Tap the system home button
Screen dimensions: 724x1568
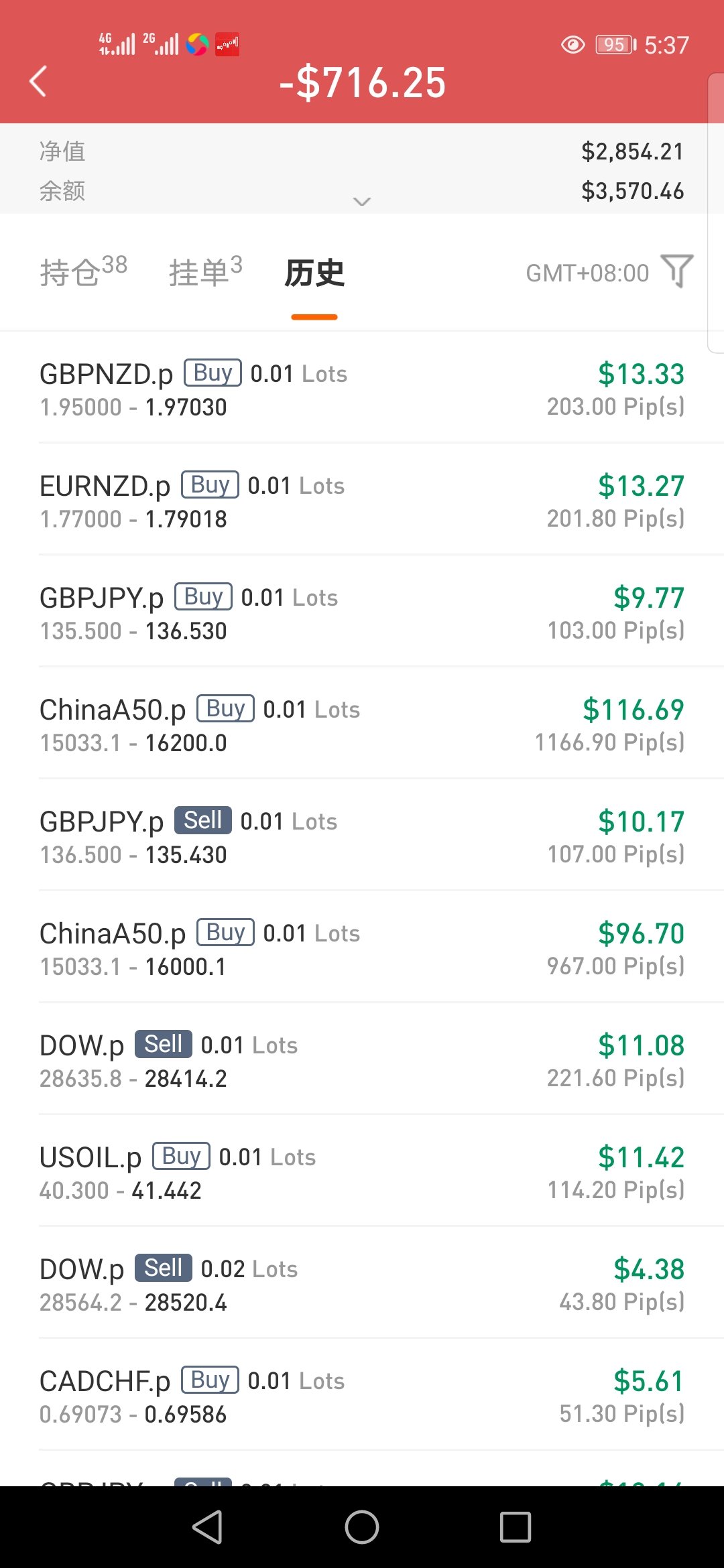pyautogui.click(x=362, y=1527)
